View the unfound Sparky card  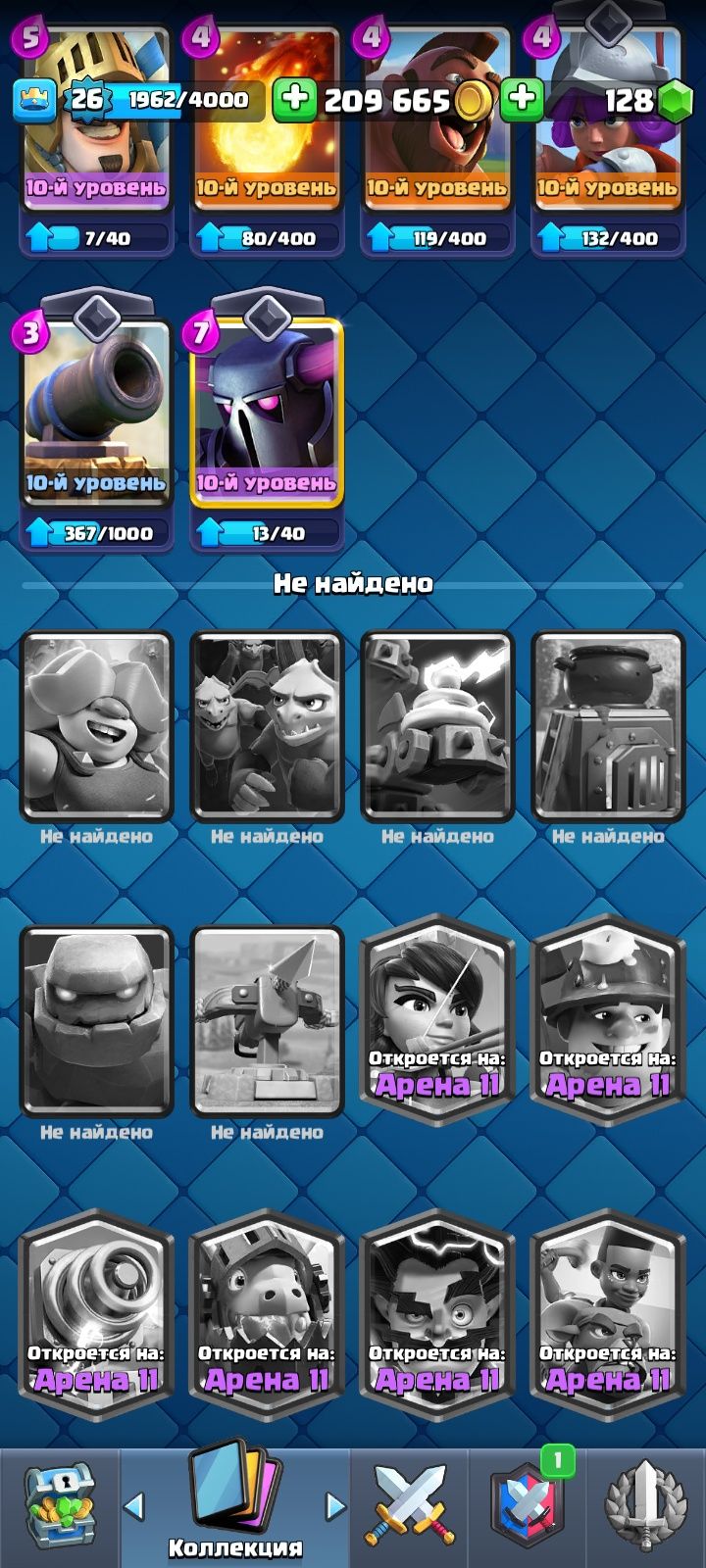436,725
